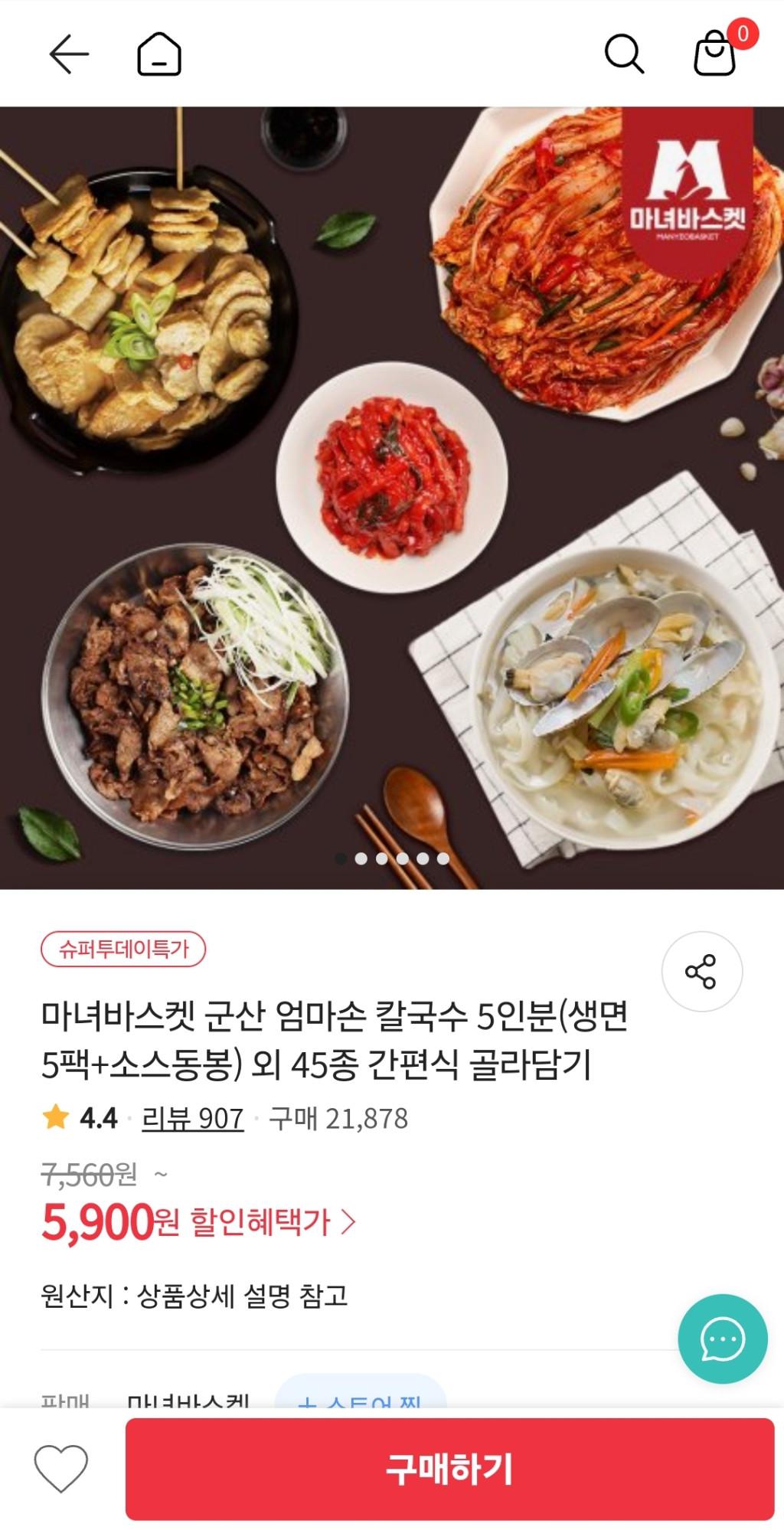Open the product image gallery

[392, 498]
